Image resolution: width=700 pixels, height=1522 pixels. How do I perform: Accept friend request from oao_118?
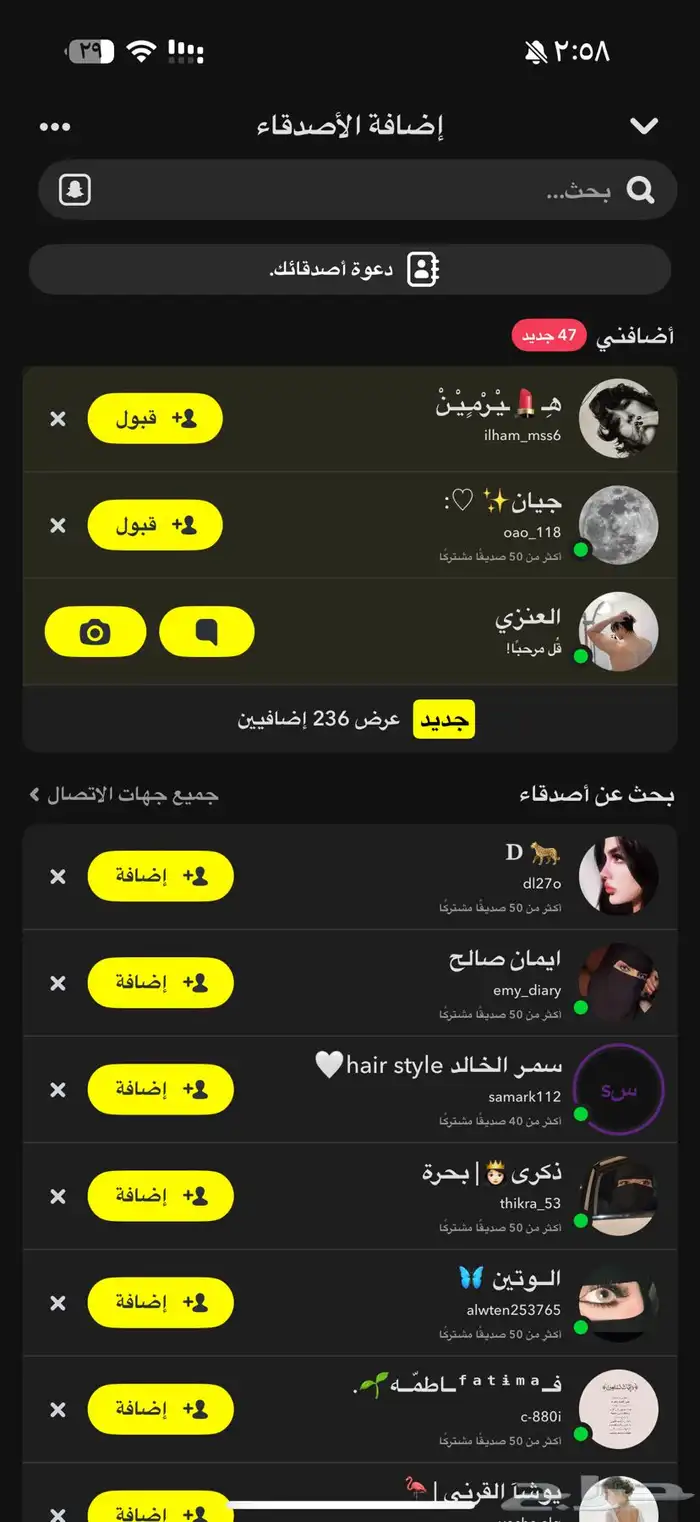[x=155, y=525]
